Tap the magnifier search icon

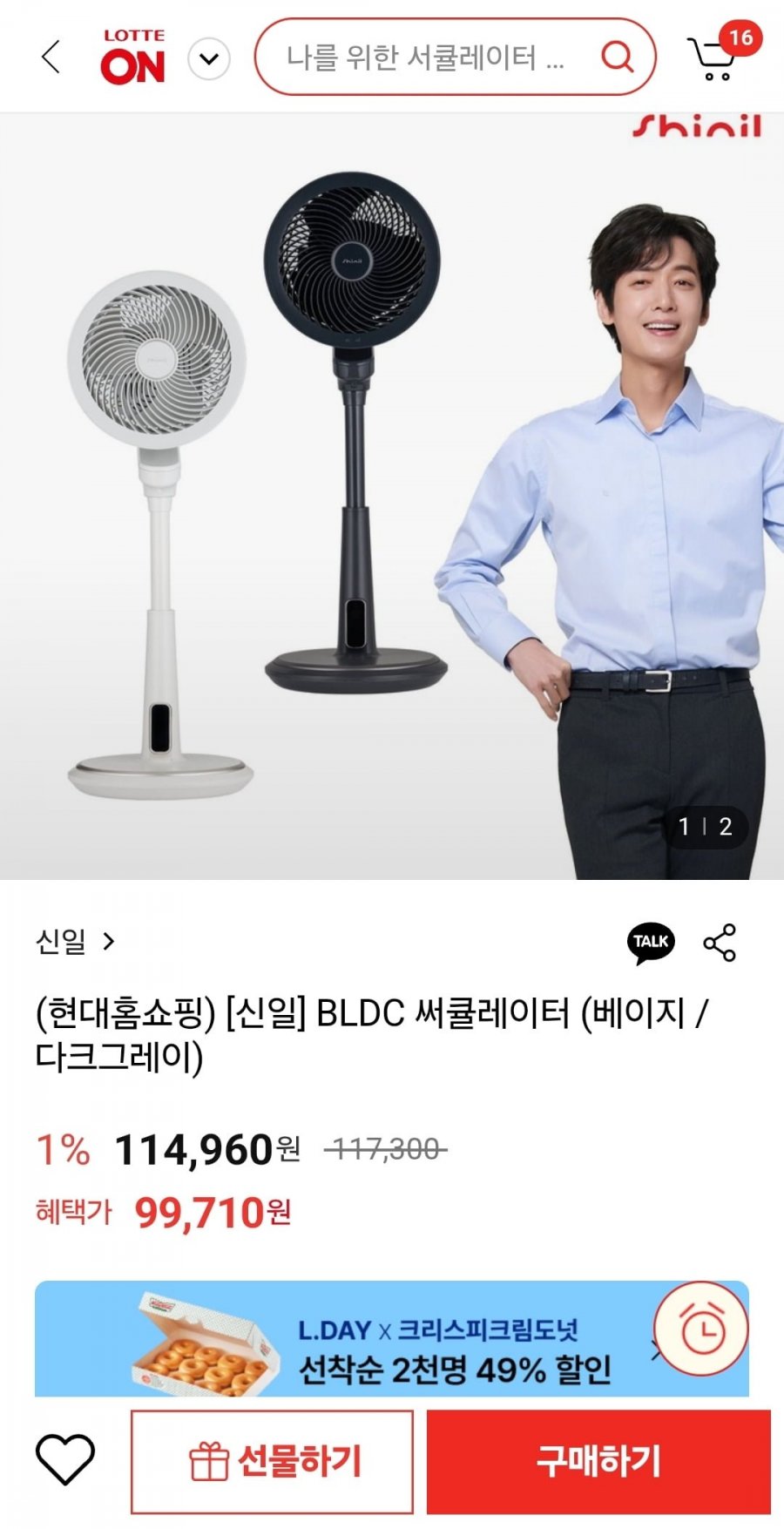click(618, 58)
